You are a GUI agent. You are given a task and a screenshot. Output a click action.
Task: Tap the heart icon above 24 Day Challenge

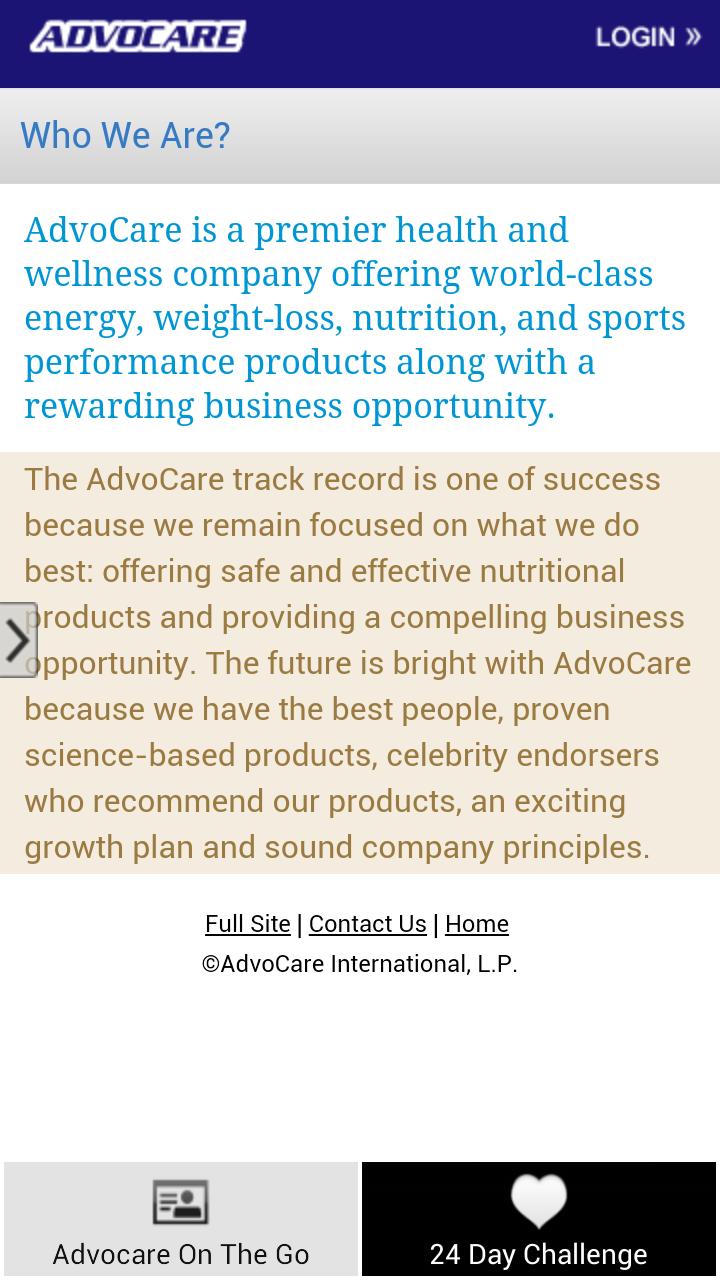coord(538,1200)
